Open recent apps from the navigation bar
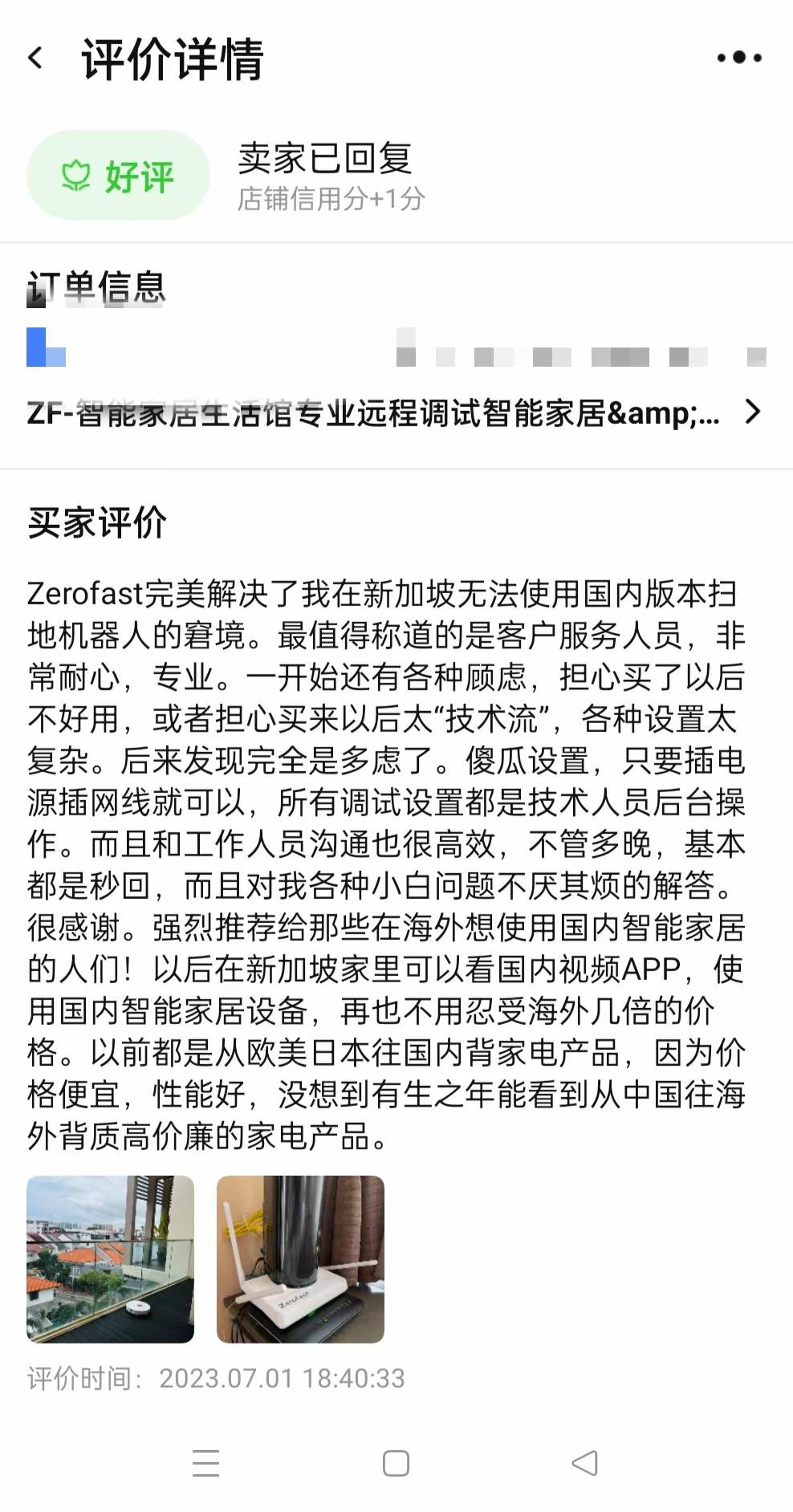This screenshot has width=793, height=1512. (206, 1463)
